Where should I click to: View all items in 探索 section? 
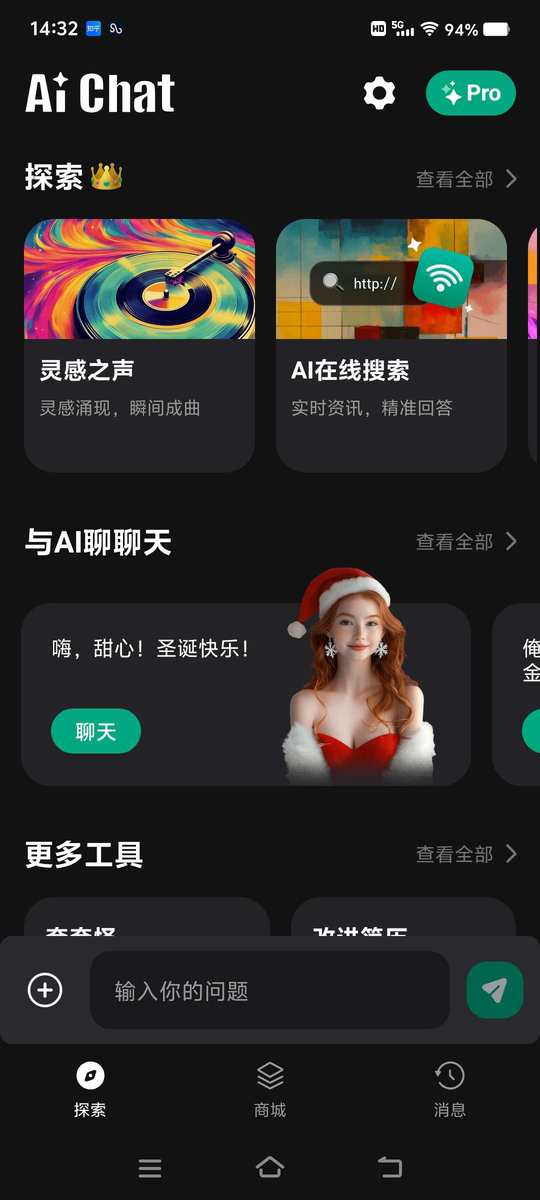point(467,179)
